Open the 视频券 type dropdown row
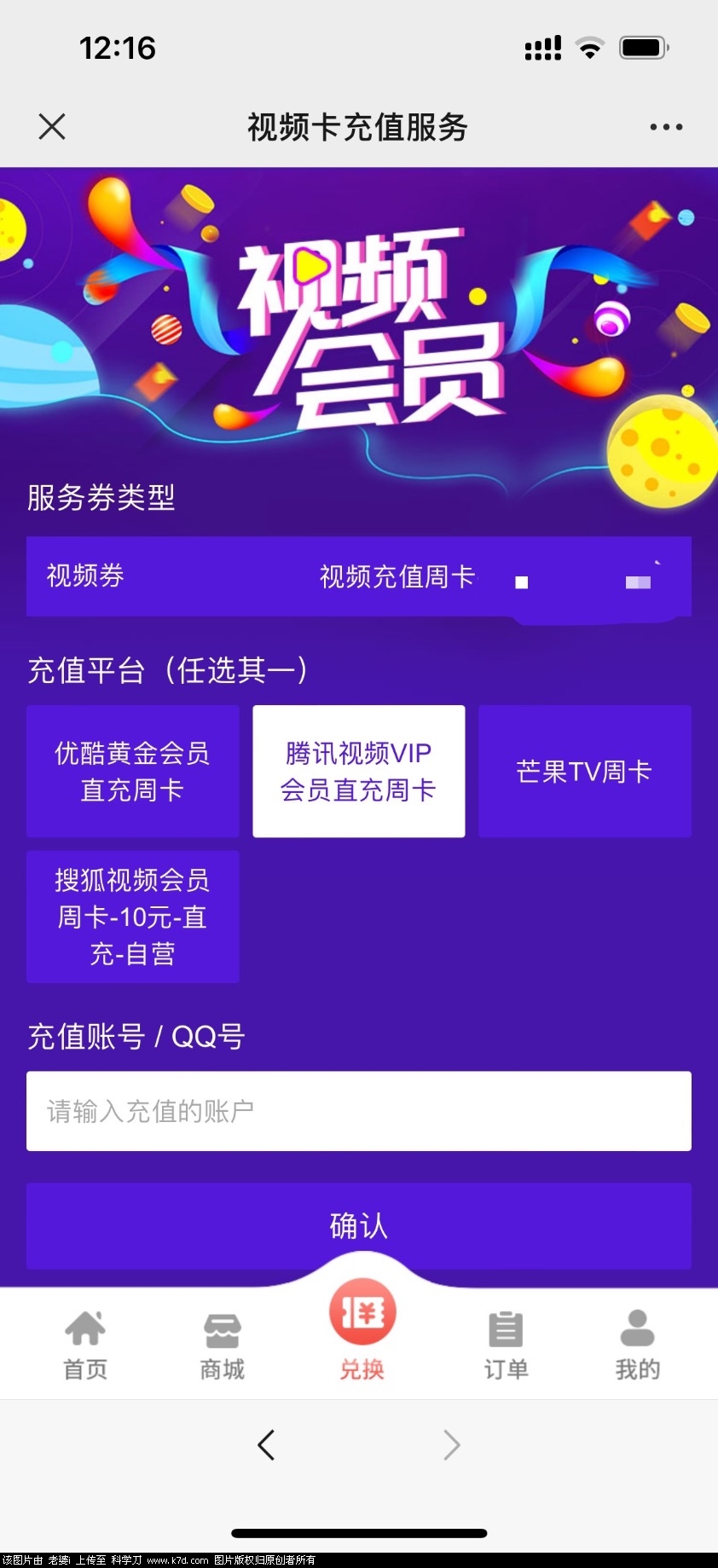The width and height of the screenshot is (718, 1568). coord(358,576)
